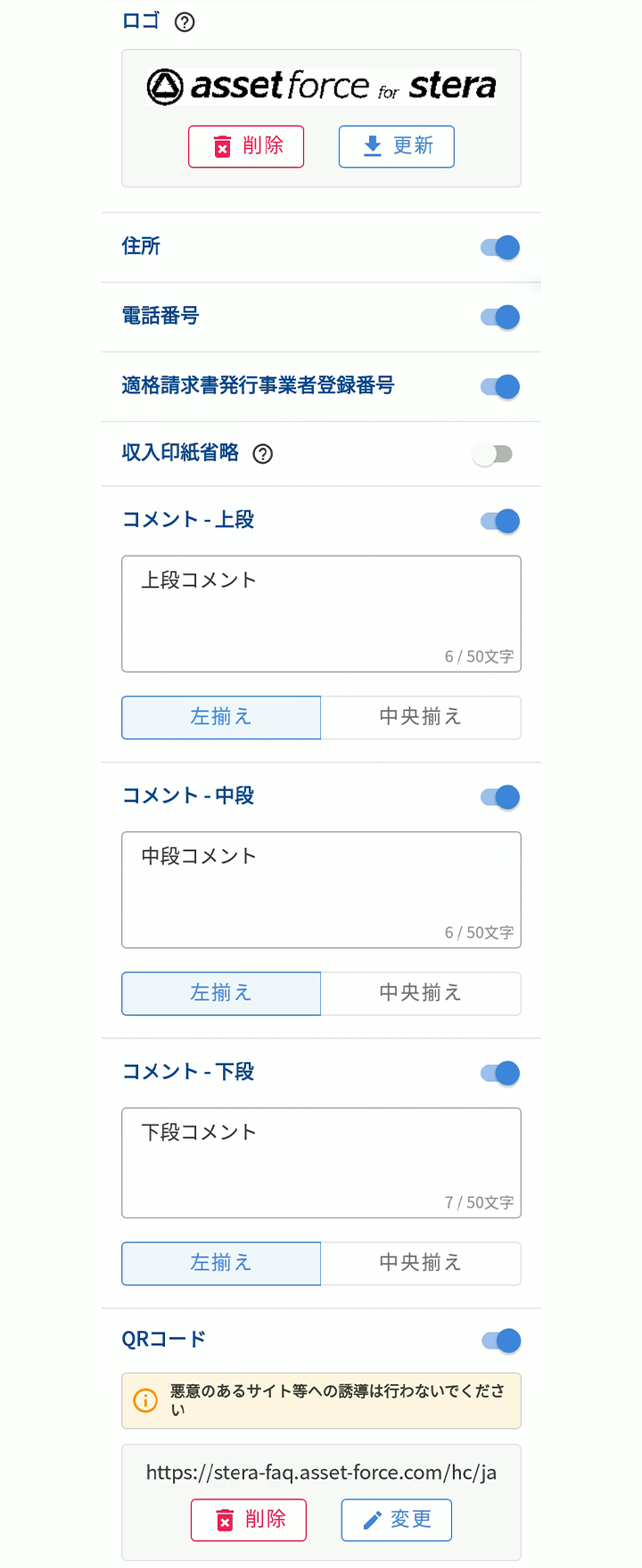Click 左揃え for the lower comment
The image size is (642, 1568).
220,1263
